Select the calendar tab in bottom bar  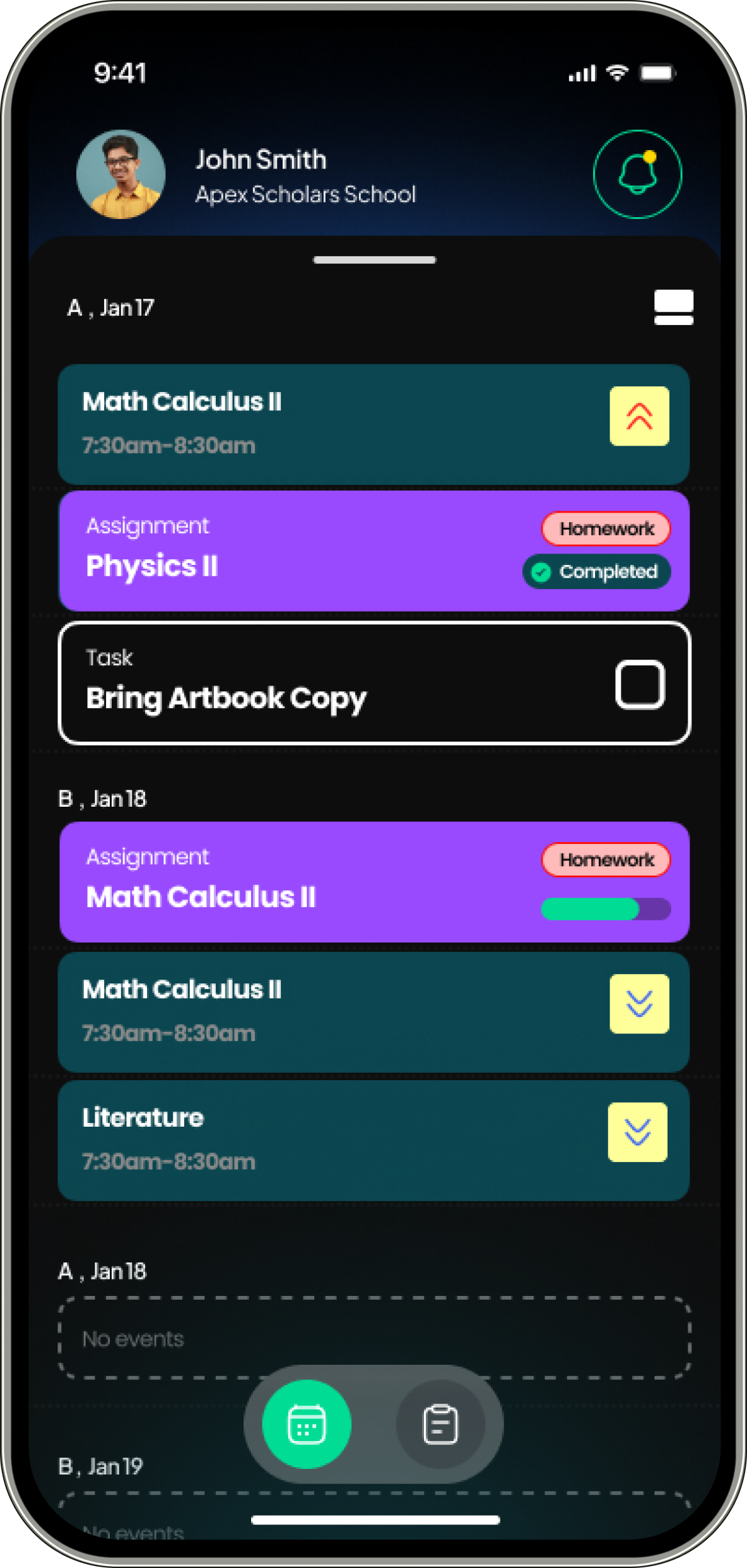307,1424
